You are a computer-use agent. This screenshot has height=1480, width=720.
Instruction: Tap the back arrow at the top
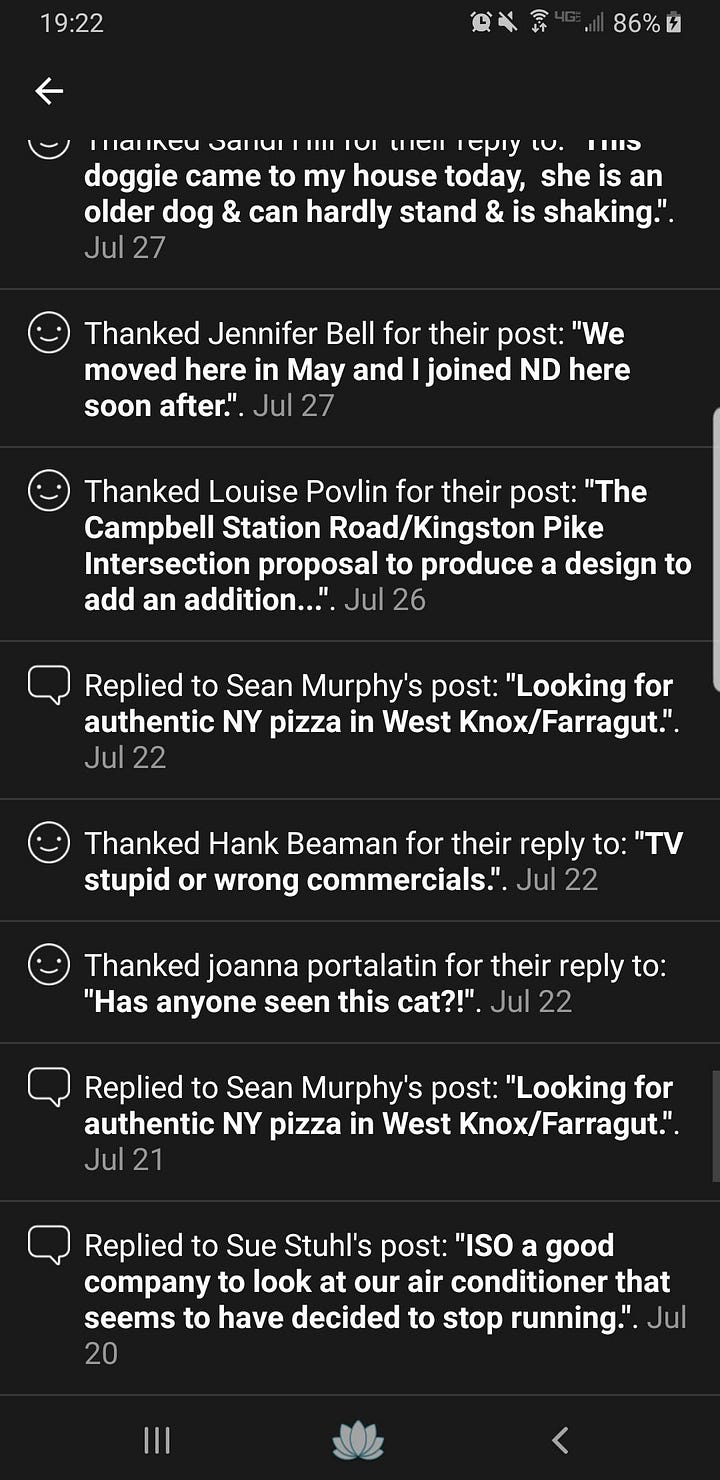(49, 91)
